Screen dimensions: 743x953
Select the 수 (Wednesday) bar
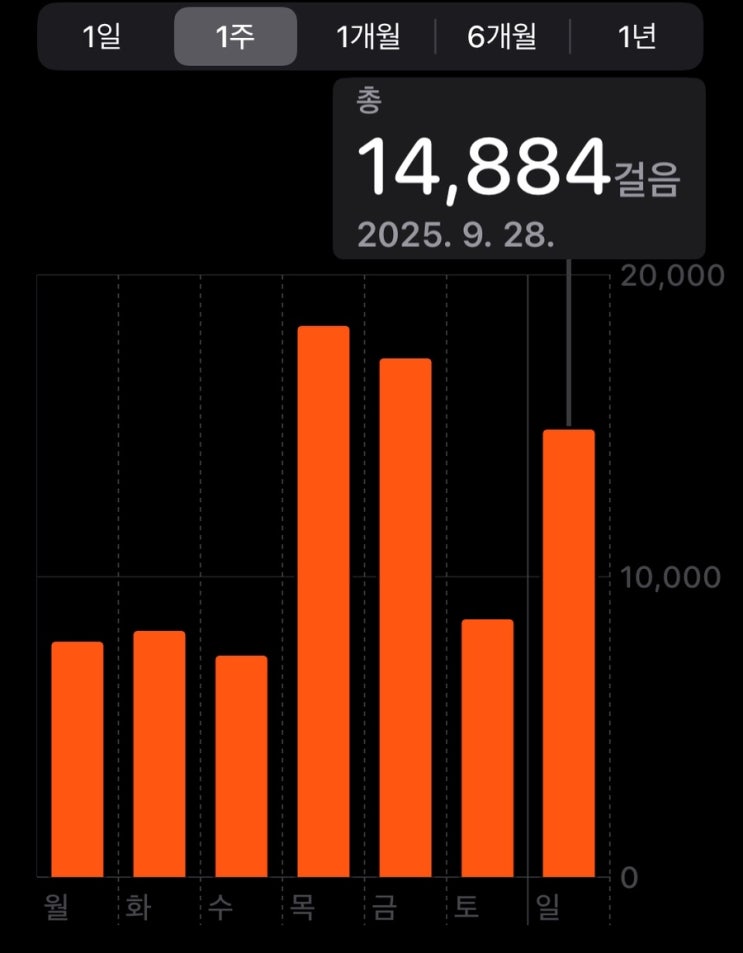pos(241,766)
